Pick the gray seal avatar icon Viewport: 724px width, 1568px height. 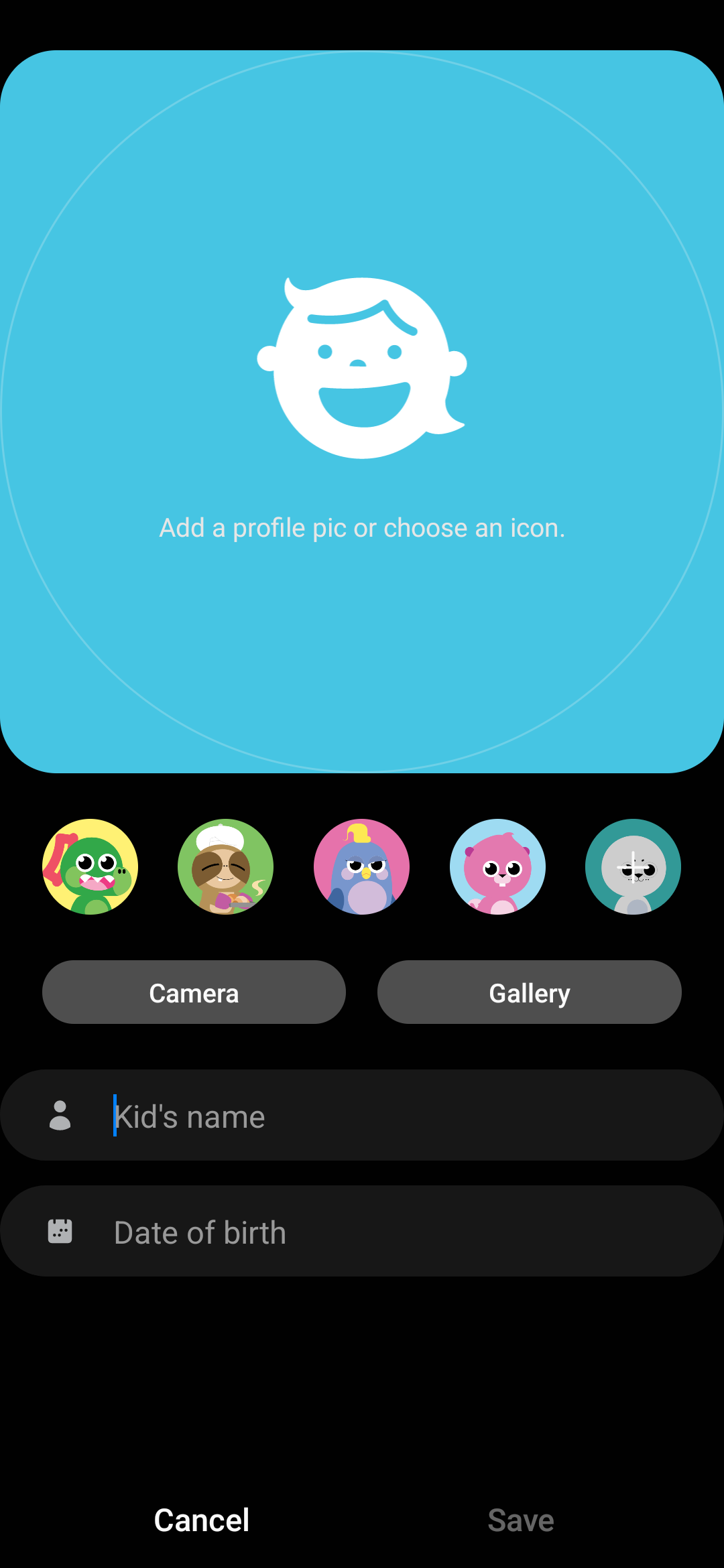click(633, 866)
